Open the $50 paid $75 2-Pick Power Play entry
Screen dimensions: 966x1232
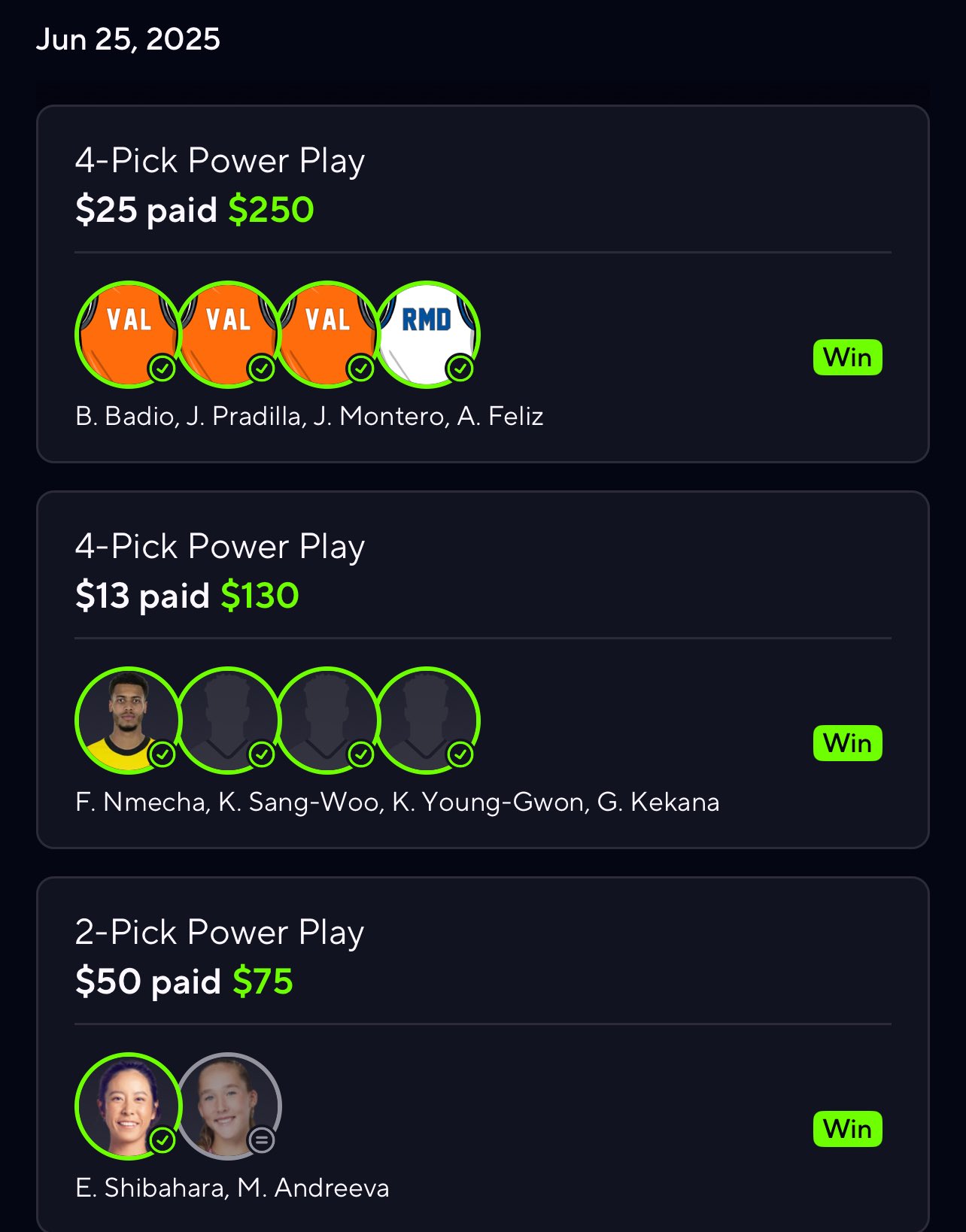(481, 1053)
